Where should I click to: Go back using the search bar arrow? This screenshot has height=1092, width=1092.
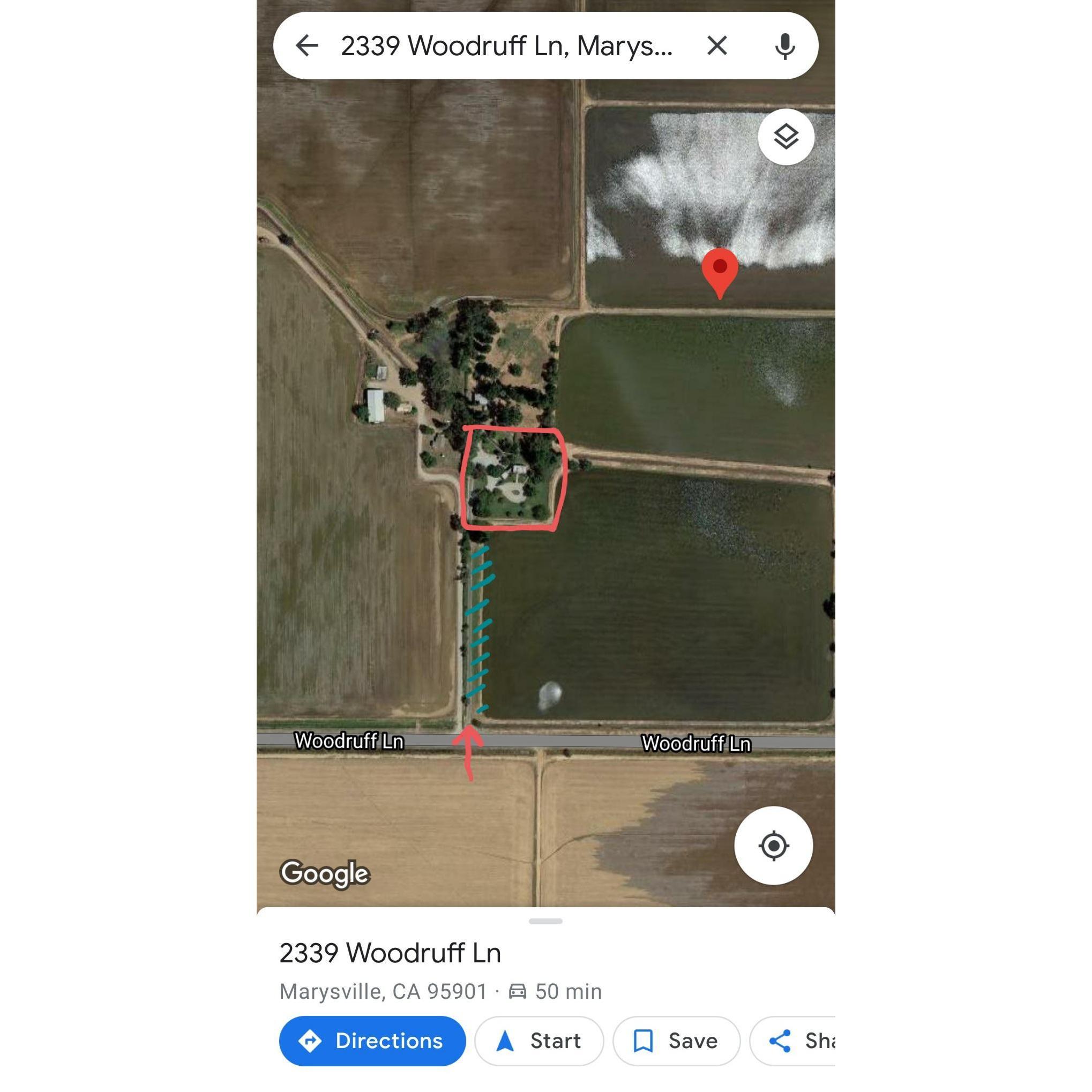tap(307, 46)
